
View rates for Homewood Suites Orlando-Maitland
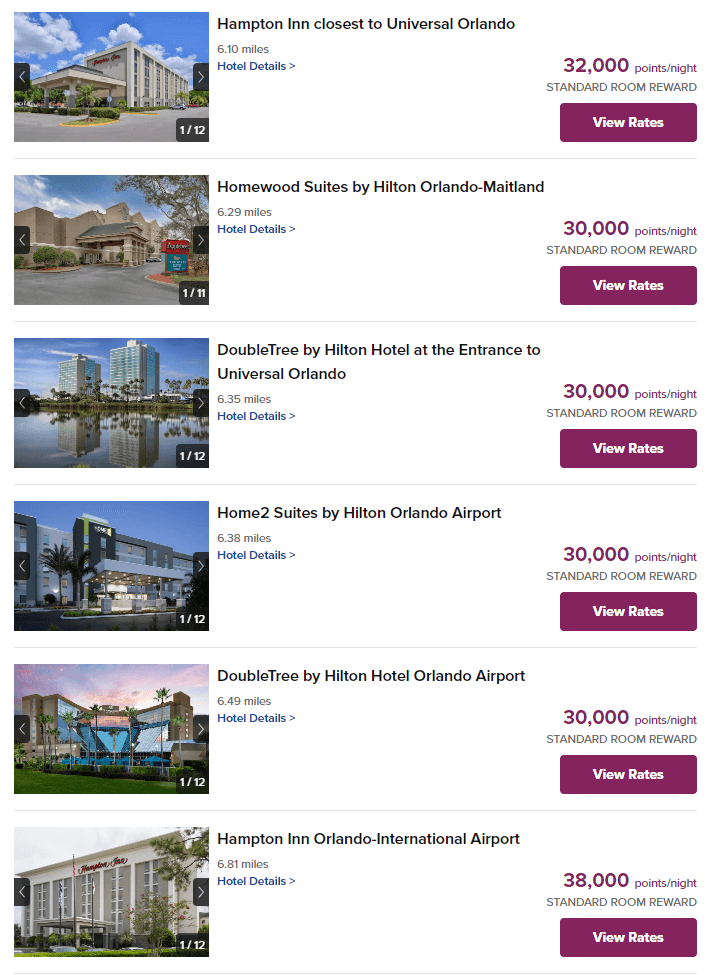pyautogui.click(x=628, y=285)
